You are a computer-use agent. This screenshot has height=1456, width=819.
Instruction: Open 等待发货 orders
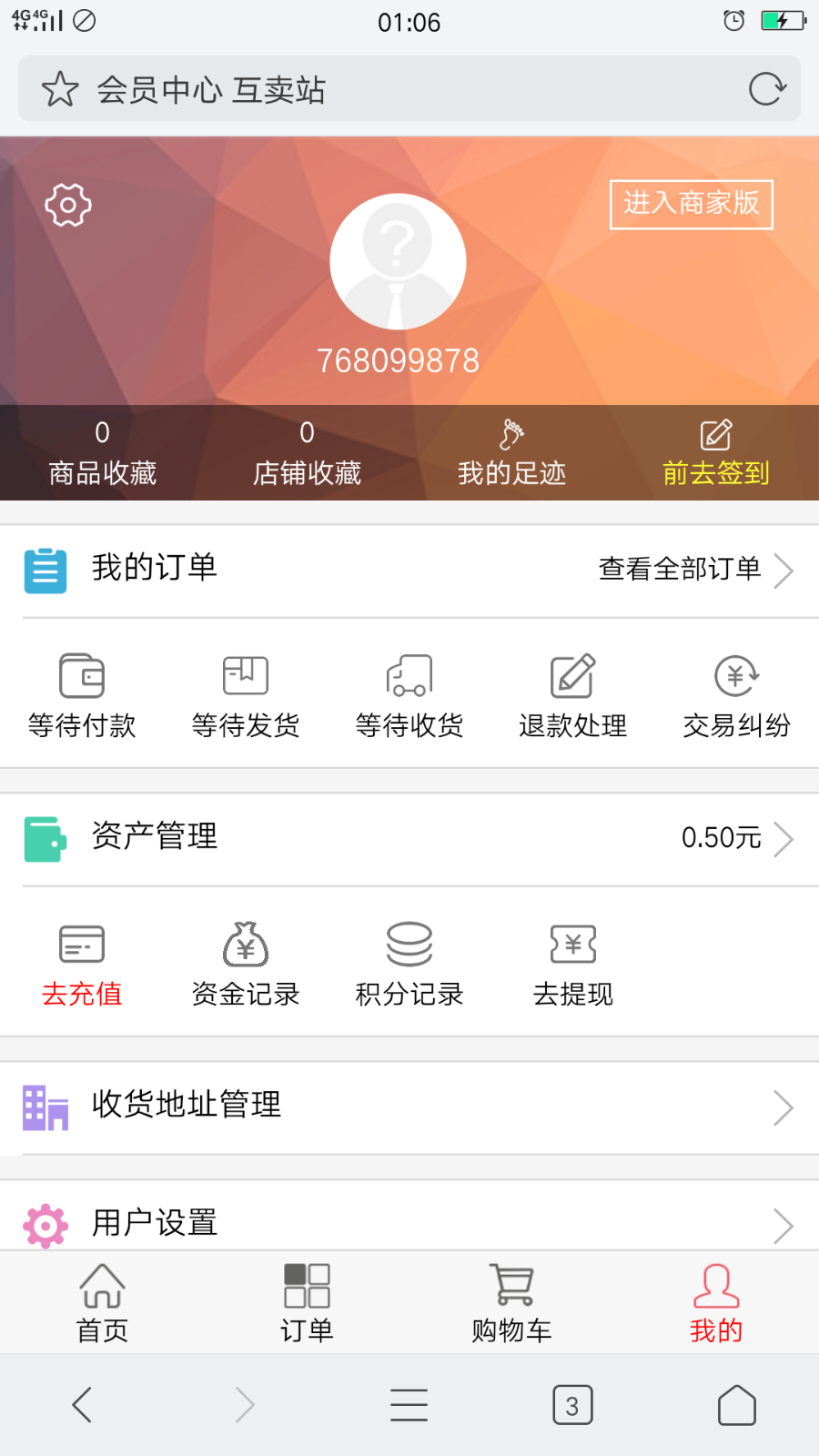pyautogui.click(x=246, y=696)
